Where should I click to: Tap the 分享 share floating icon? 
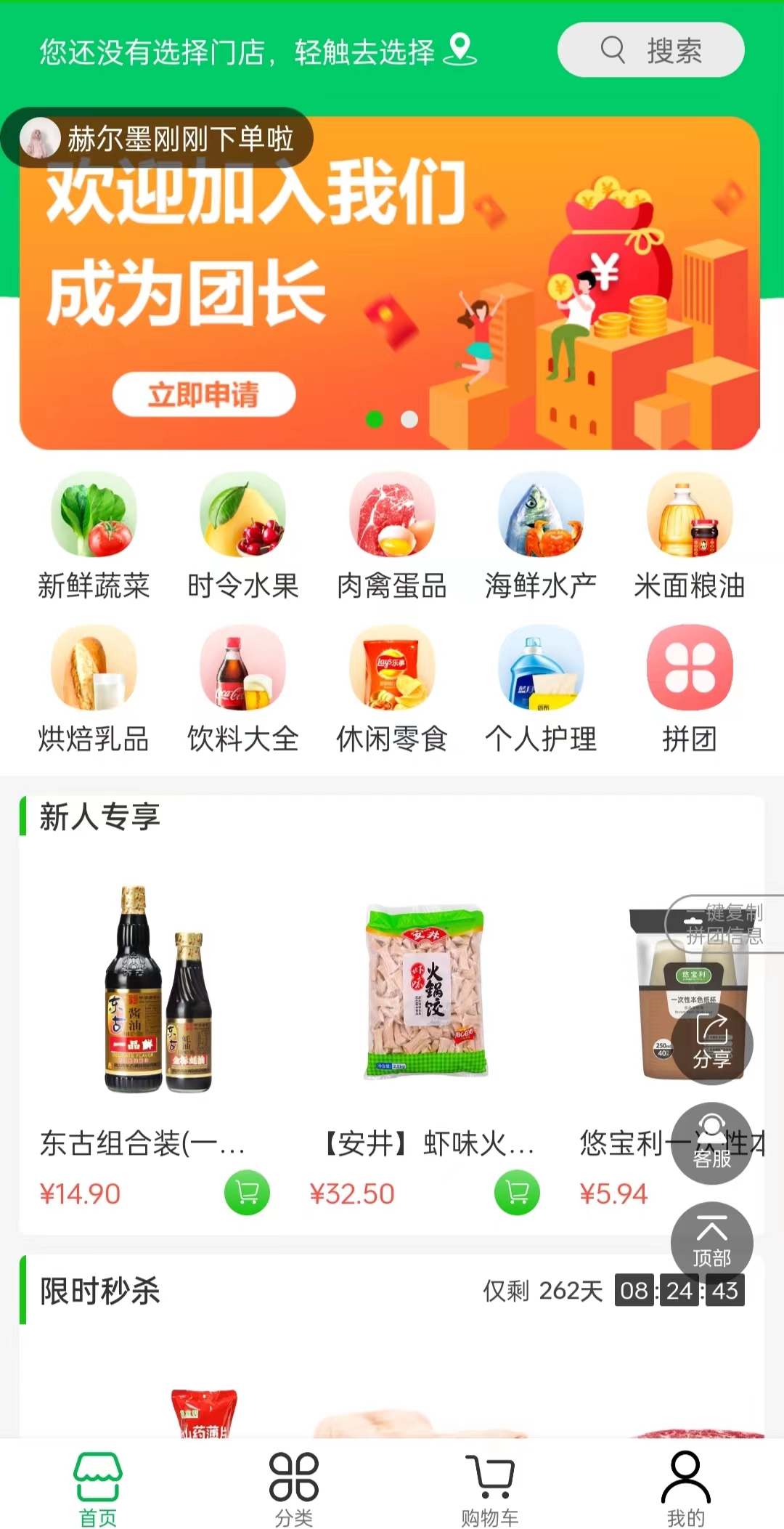tap(712, 1045)
